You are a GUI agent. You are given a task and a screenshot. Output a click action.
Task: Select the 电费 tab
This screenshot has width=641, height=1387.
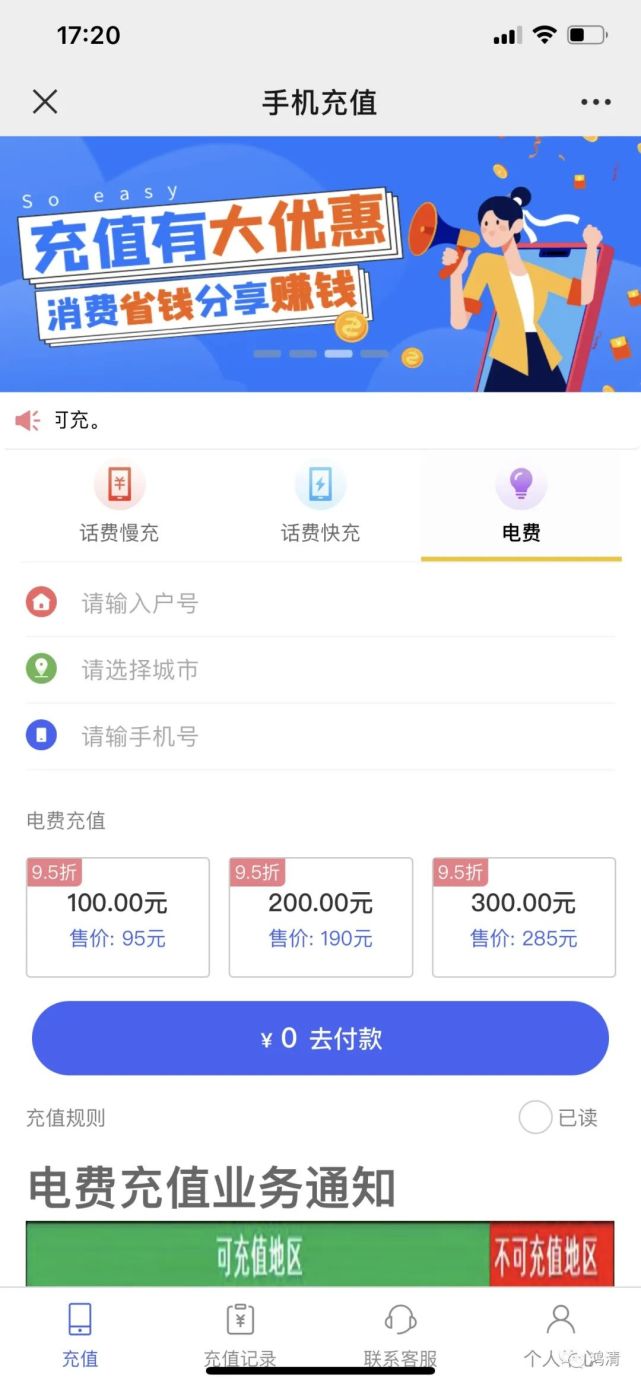click(x=521, y=504)
